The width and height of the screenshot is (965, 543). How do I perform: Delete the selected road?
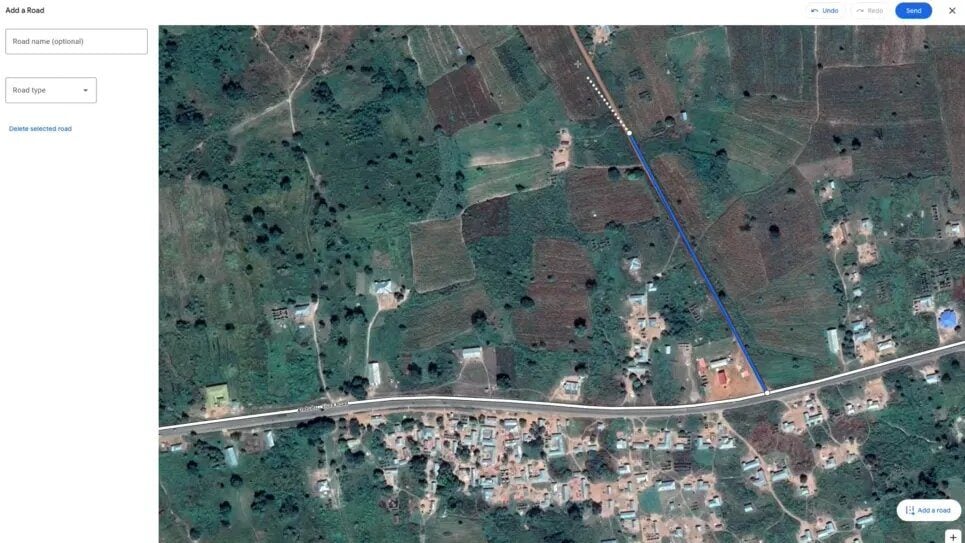click(40, 129)
